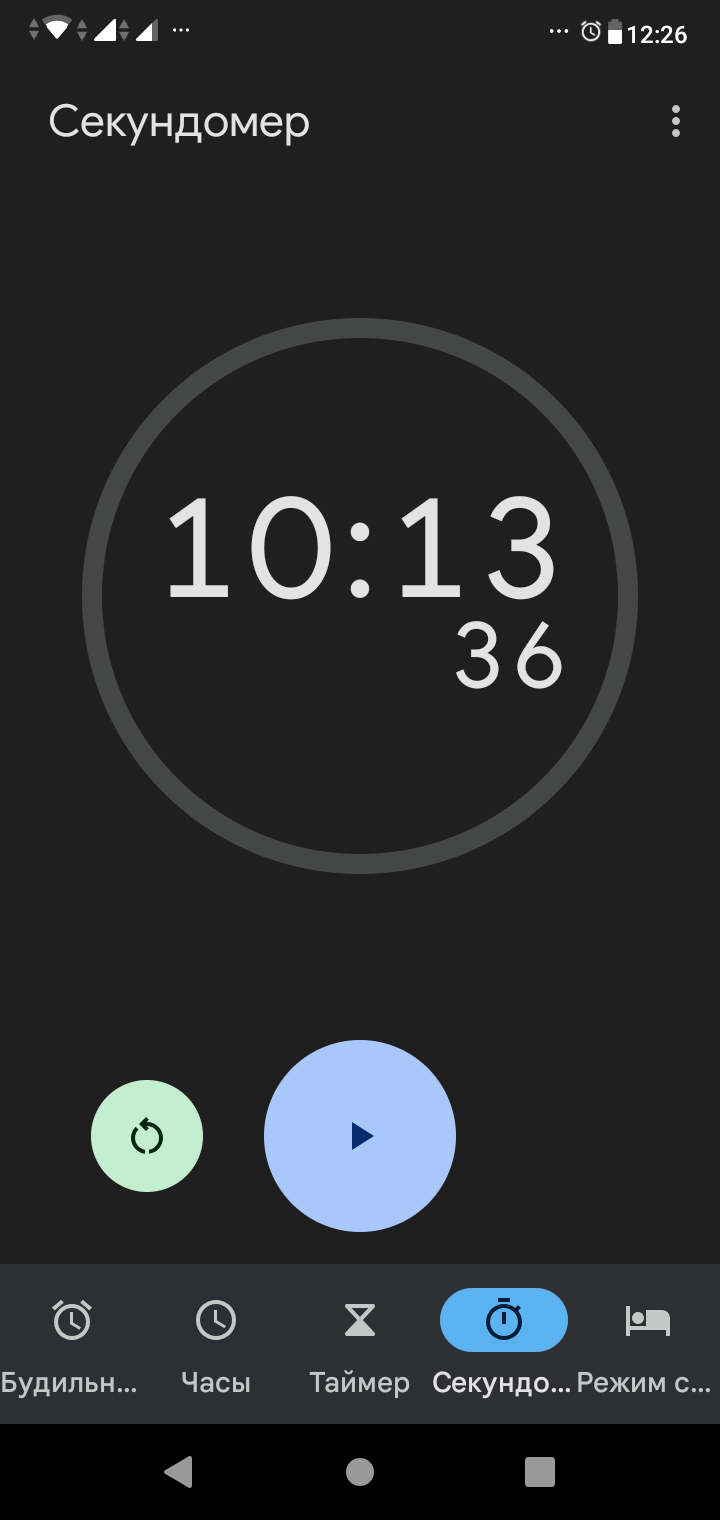720x1520 pixels.
Task: Open the three-dot overflow menu
Action: 676,121
